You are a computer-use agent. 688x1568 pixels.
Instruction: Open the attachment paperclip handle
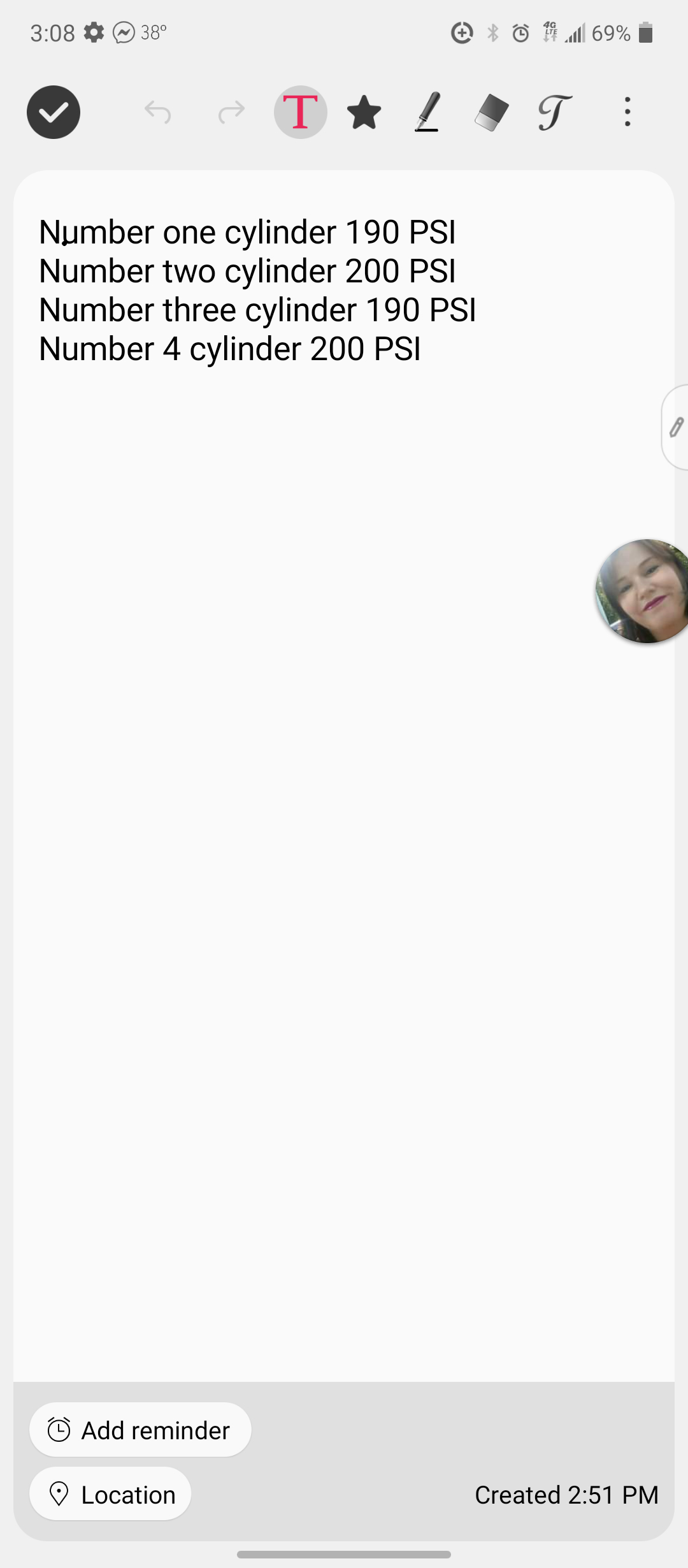(x=675, y=427)
